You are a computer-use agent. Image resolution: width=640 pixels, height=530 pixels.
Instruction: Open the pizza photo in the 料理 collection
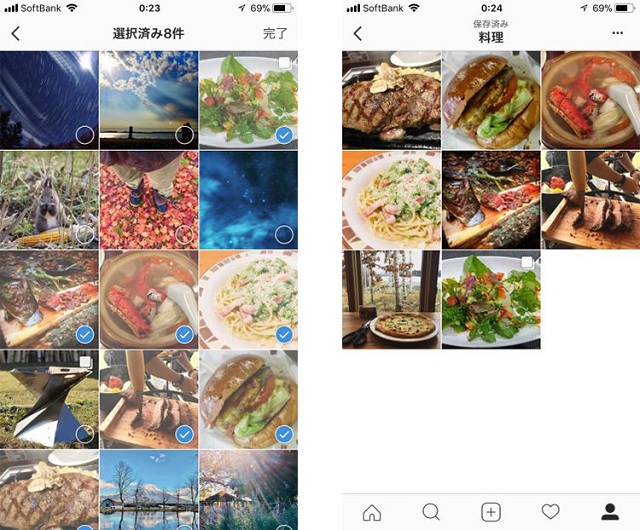(390, 299)
